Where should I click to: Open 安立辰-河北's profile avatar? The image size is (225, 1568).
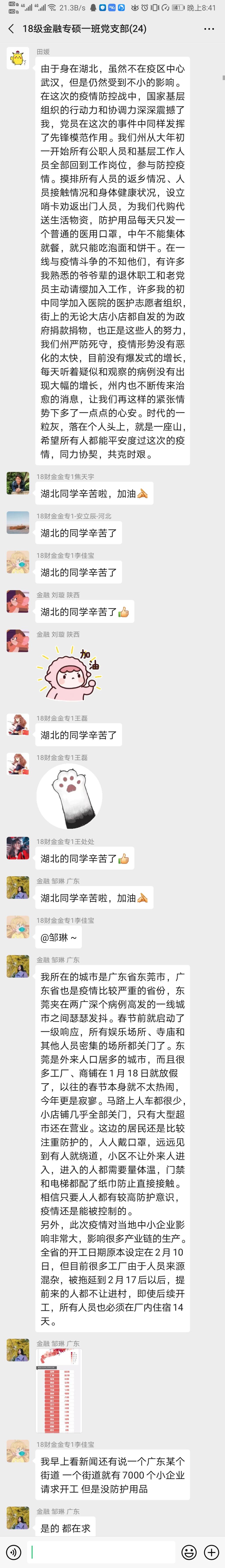click(18, 522)
